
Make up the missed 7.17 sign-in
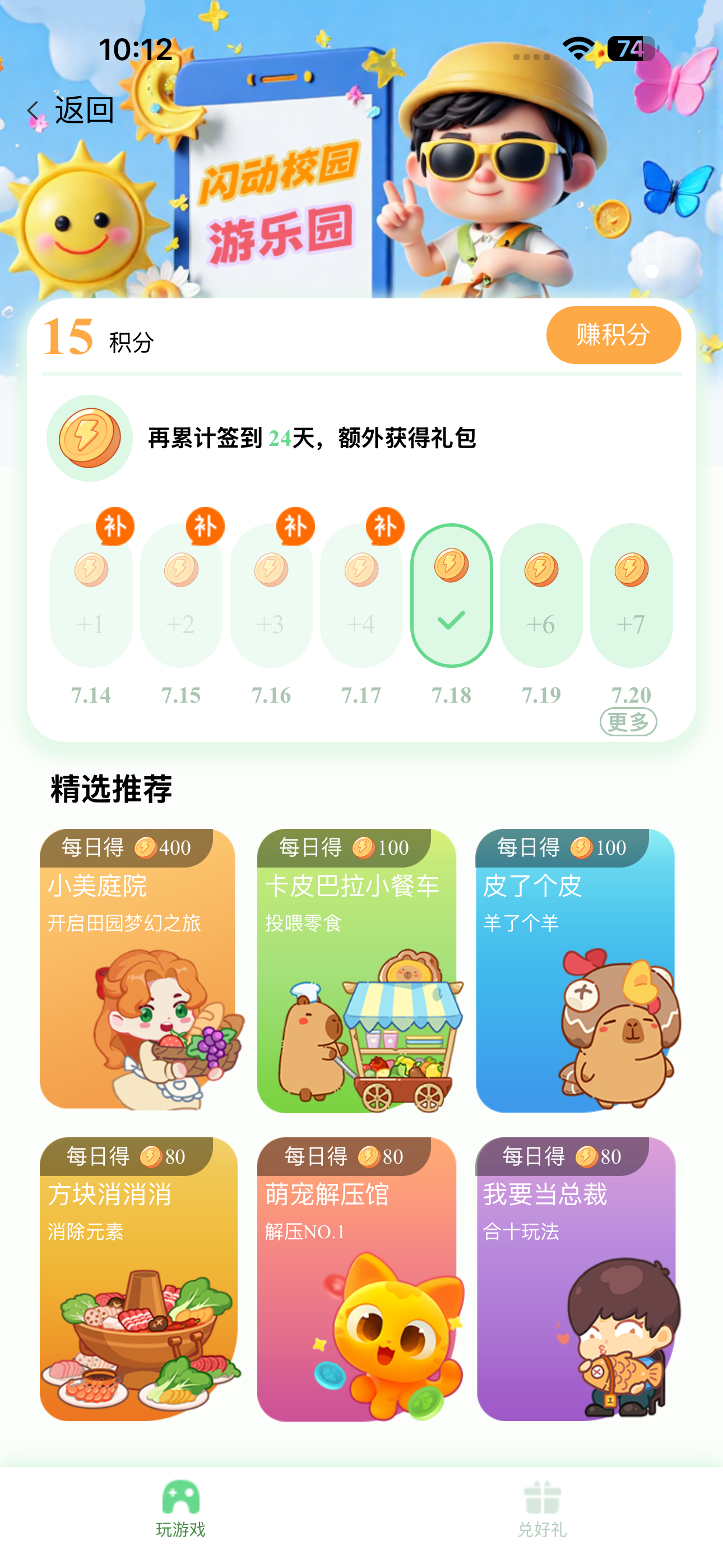pos(384,526)
